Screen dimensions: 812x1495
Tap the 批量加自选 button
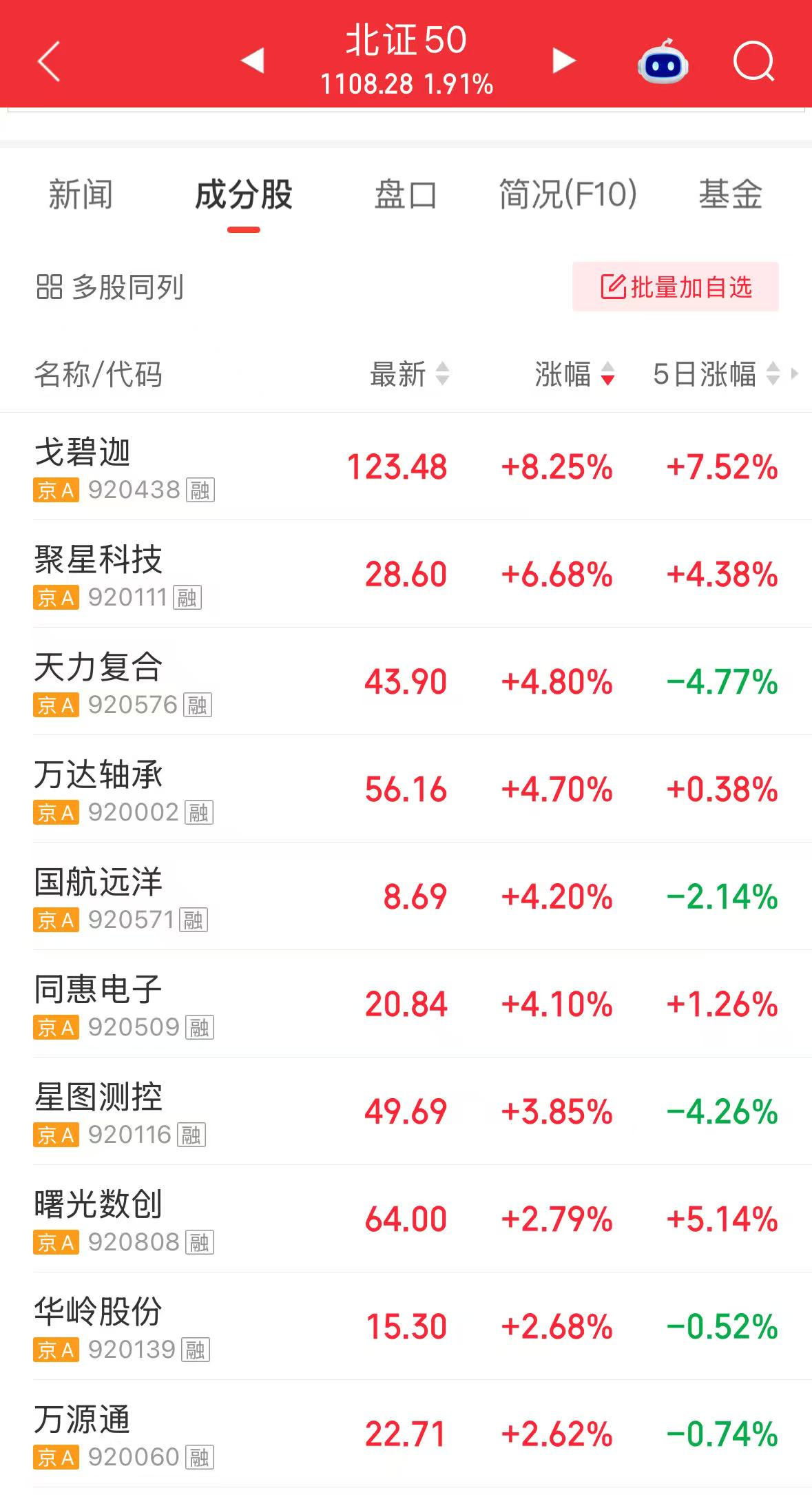[x=676, y=287]
